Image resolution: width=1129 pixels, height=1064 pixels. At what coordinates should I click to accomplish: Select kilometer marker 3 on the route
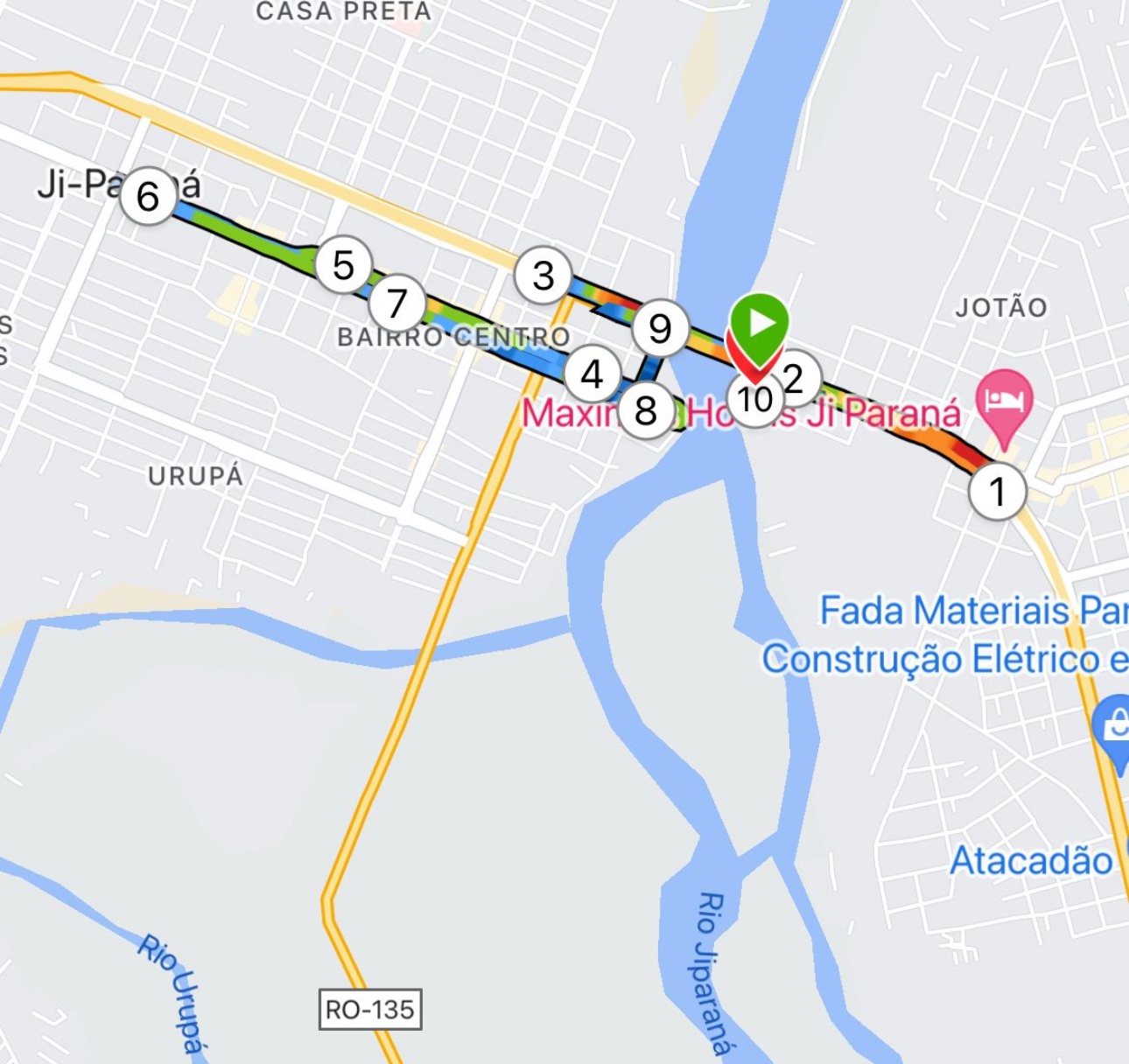tap(543, 276)
